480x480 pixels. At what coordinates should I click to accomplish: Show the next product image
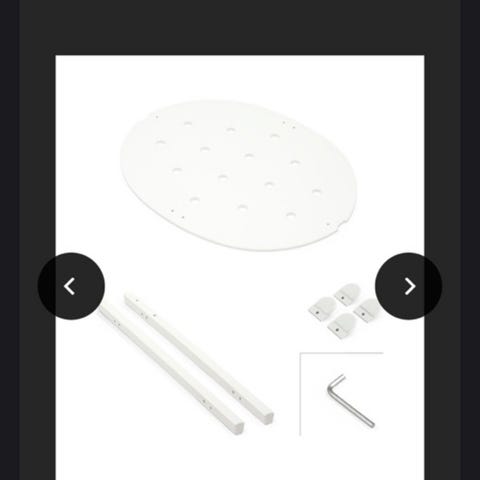coord(409,286)
